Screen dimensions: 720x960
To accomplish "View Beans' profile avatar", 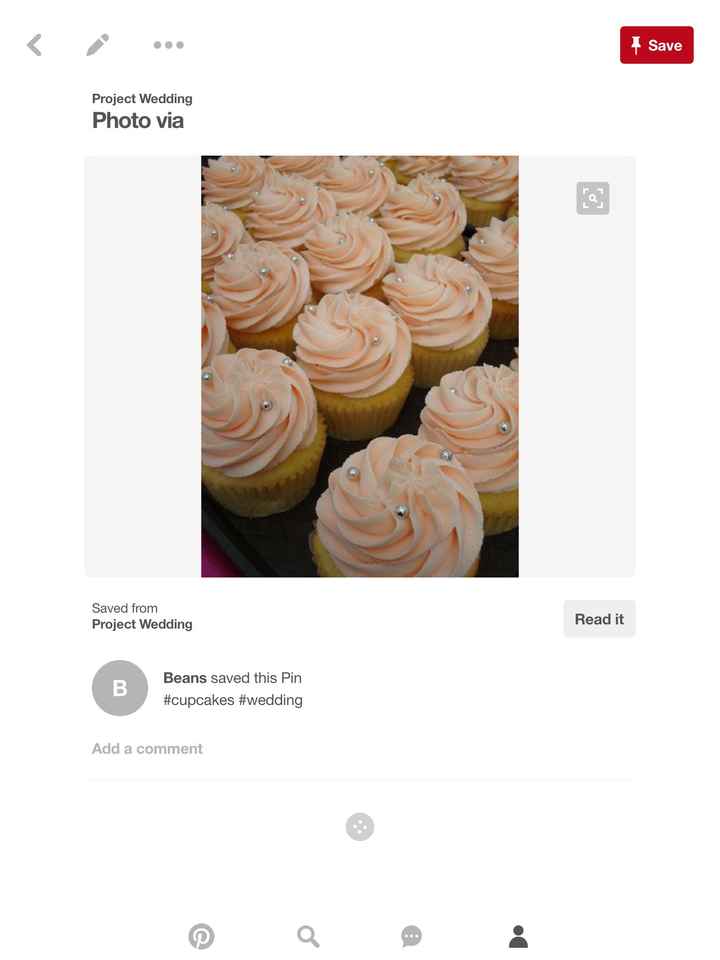I will point(120,688).
